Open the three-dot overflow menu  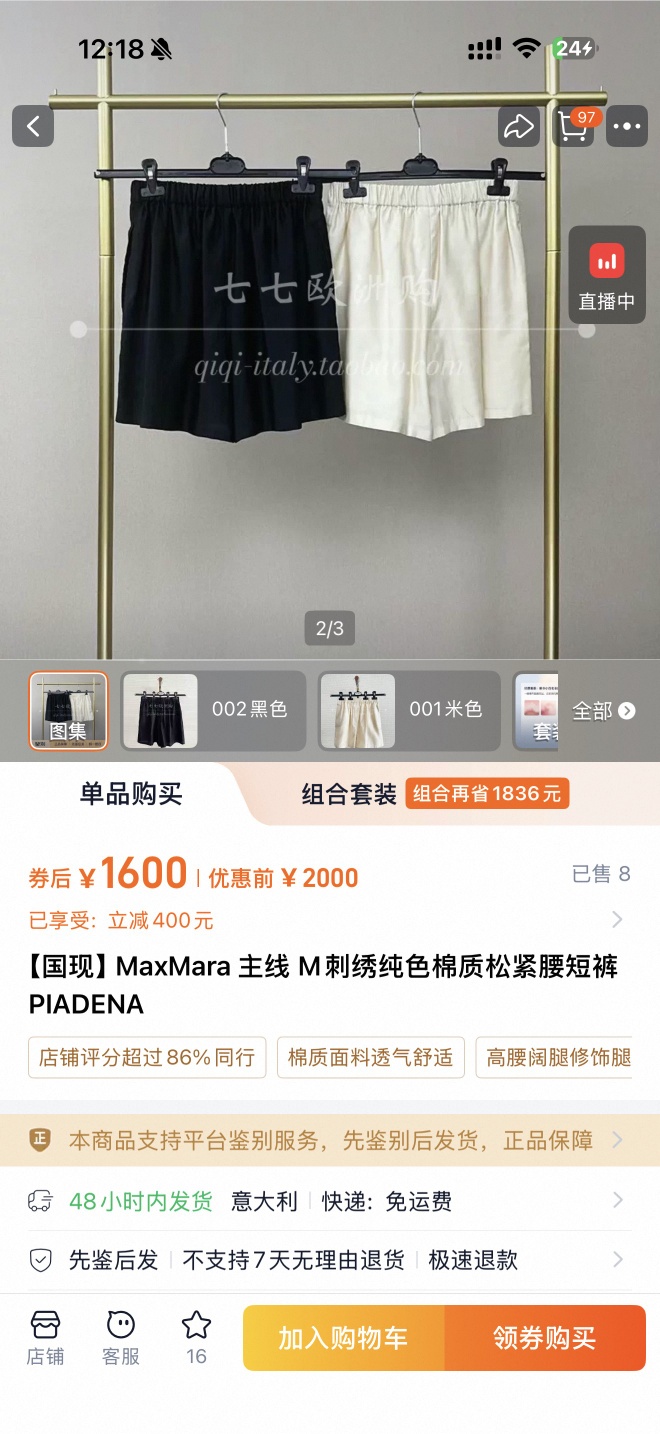[627, 127]
